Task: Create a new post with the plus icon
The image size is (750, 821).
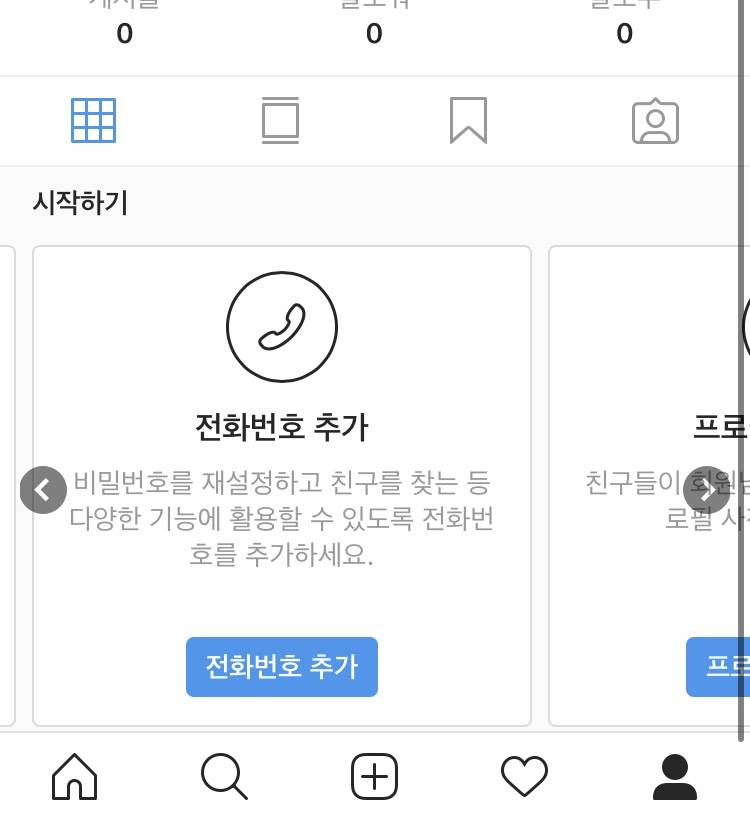Action: pyautogui.click(x=374, y=776)
